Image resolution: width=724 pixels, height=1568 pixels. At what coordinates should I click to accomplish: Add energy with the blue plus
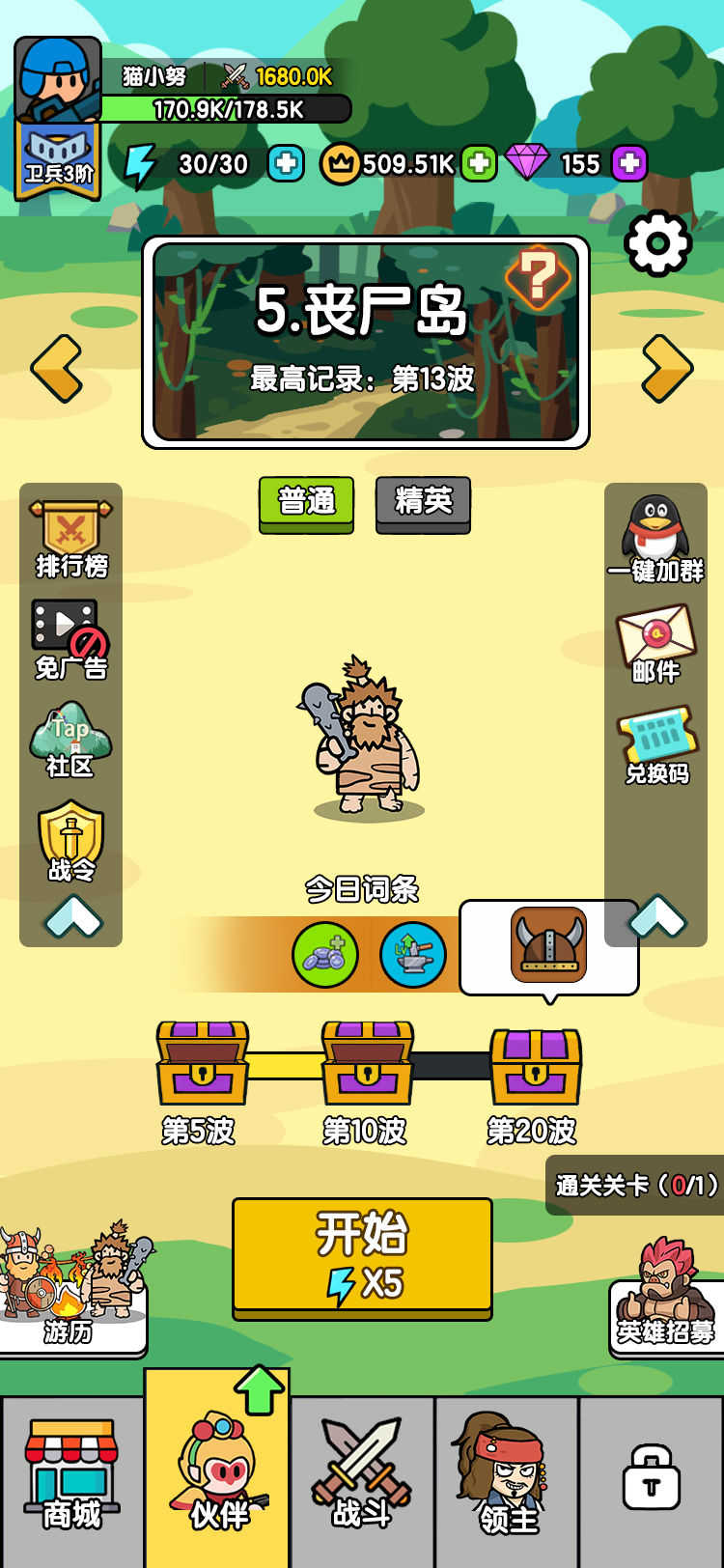286,164
